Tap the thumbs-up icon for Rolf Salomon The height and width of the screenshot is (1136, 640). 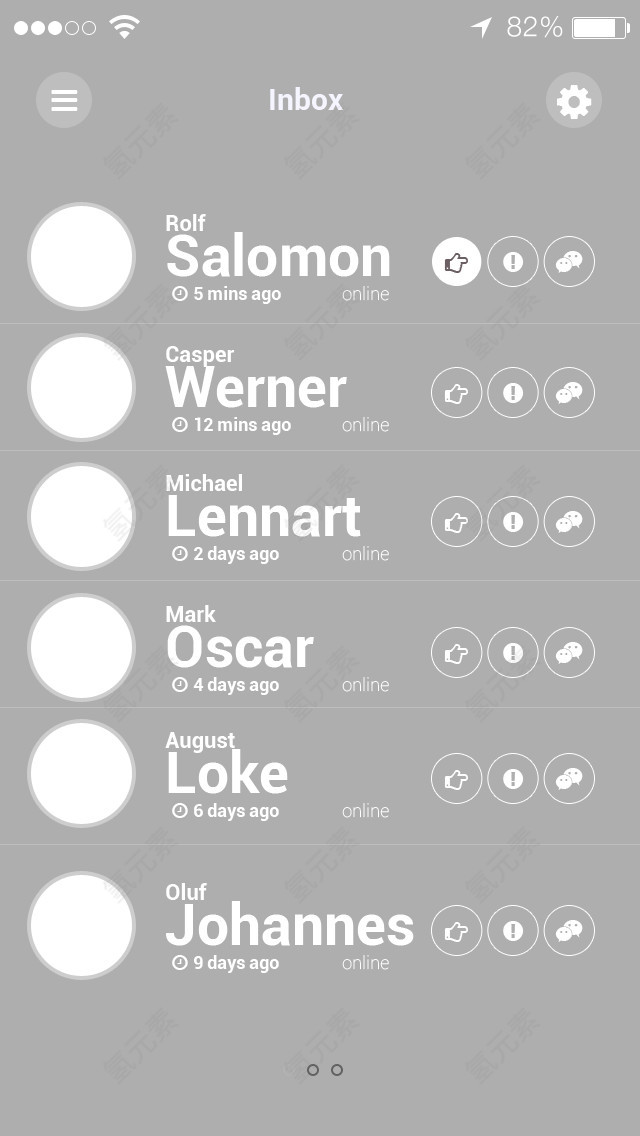click(x=456, y=262)
